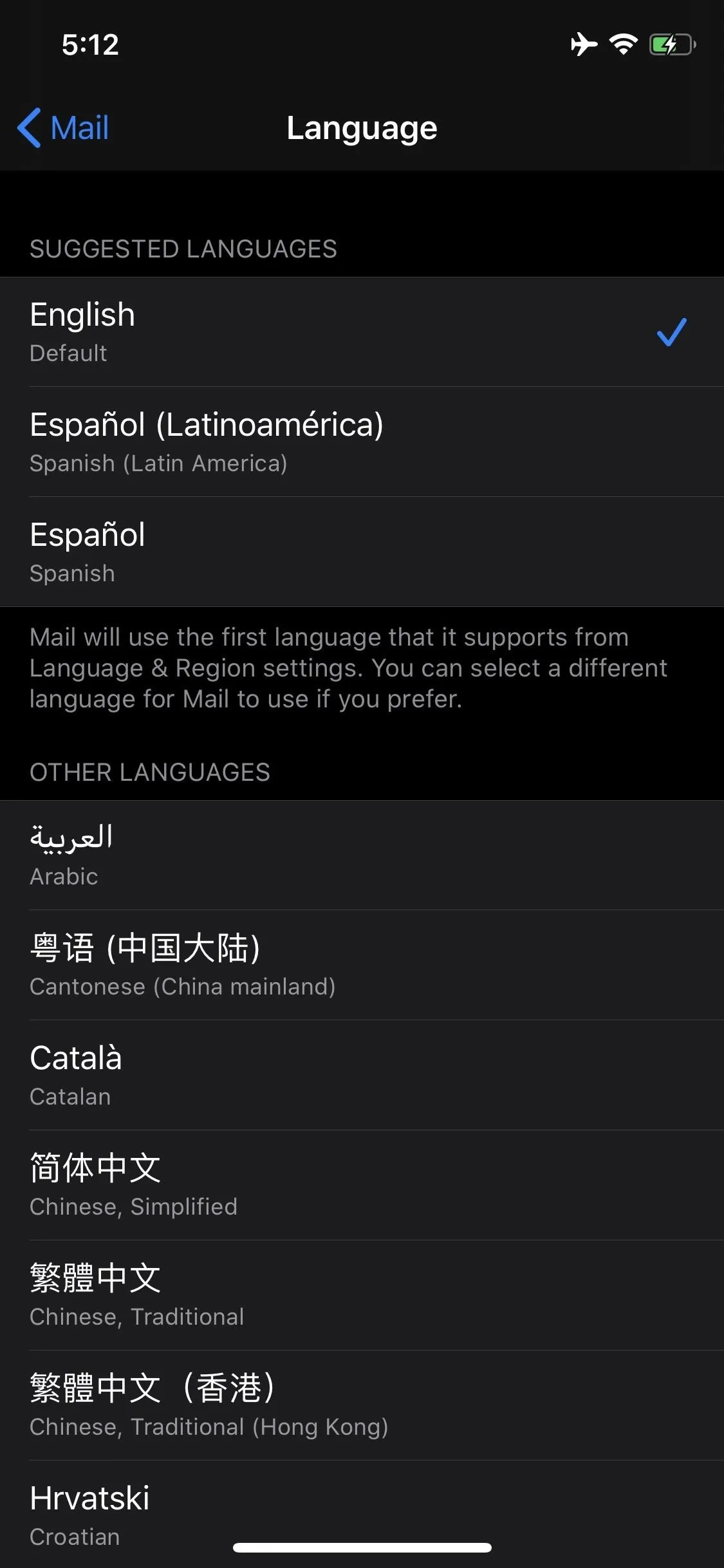
Task: Select Cantonese (China mainland)
Action: (x=362, y=966)
